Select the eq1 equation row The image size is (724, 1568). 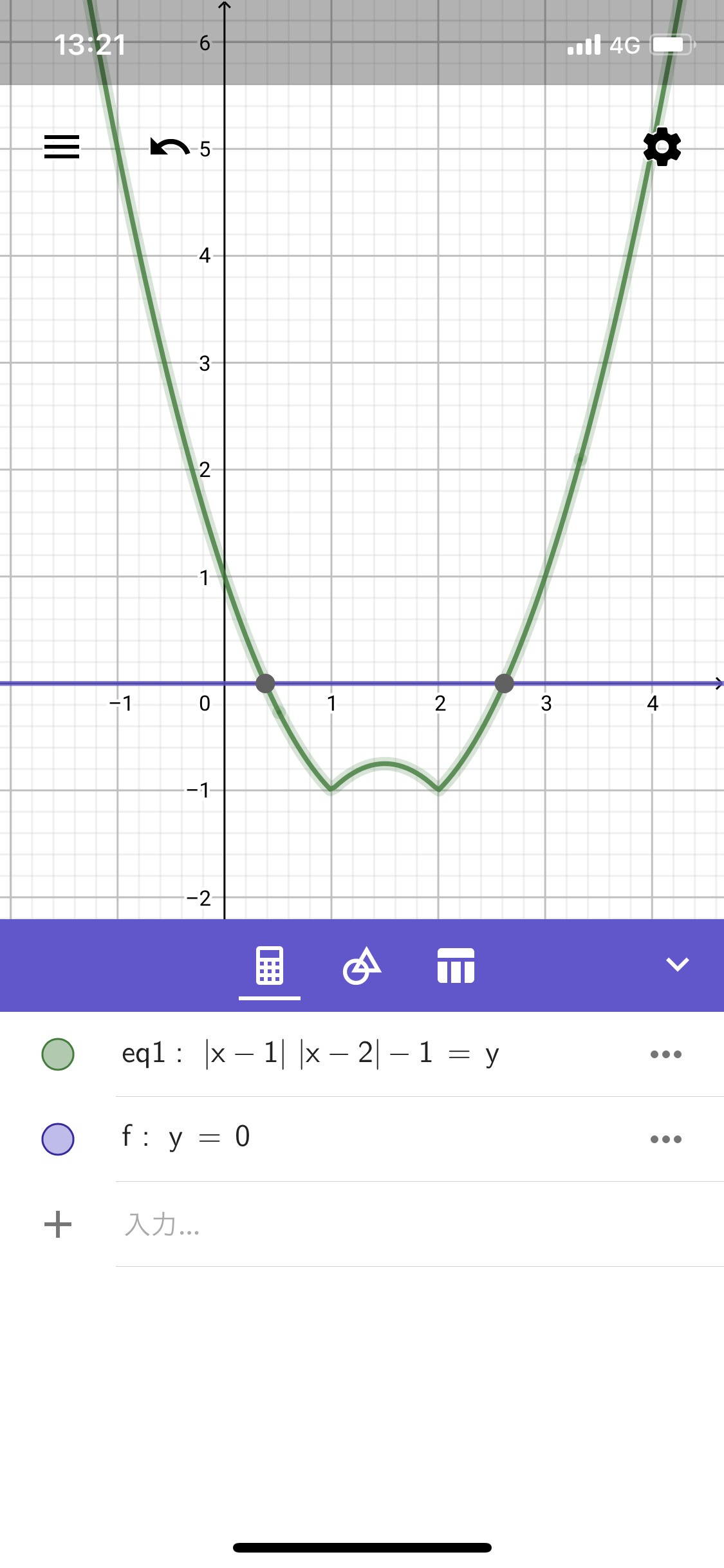click(310, 1054)
